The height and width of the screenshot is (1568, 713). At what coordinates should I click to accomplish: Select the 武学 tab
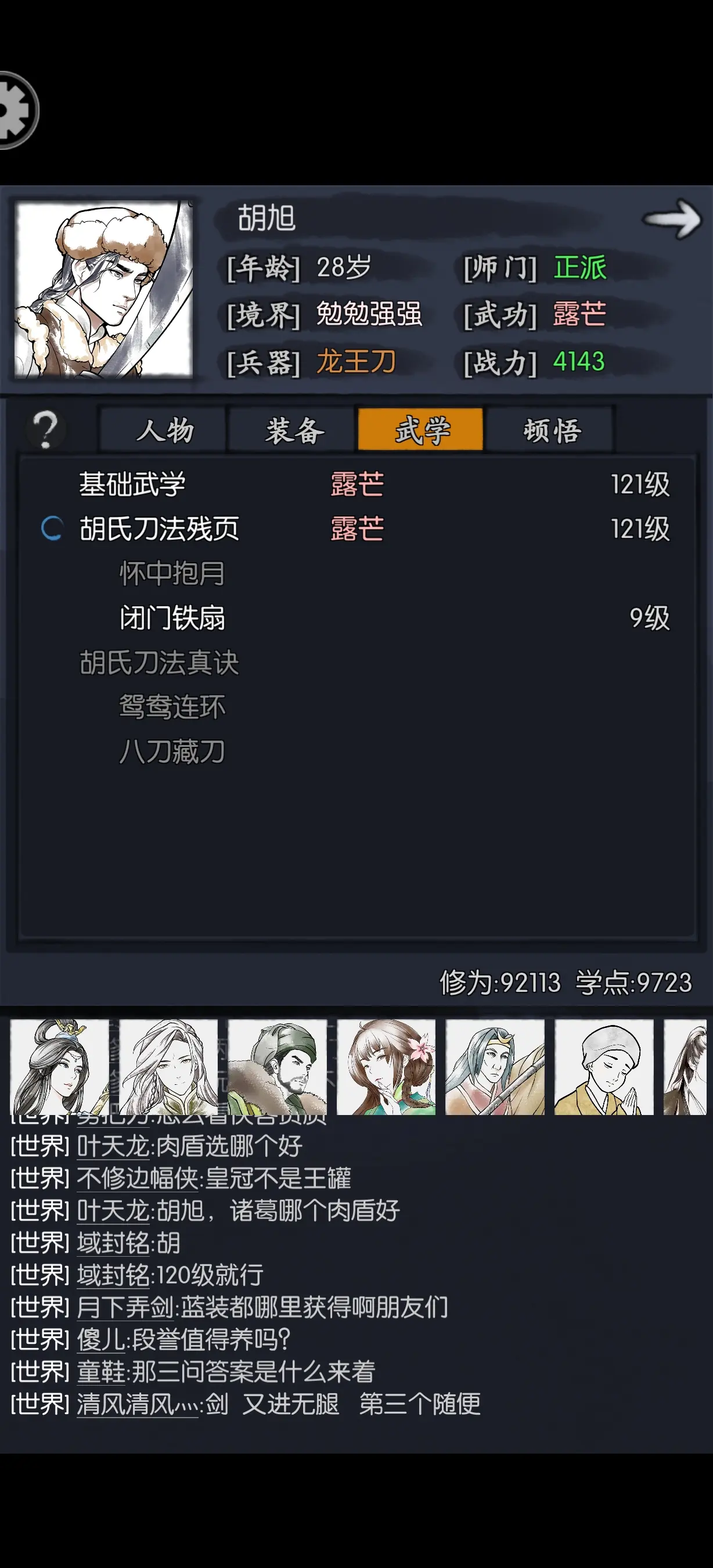(421, 430)
